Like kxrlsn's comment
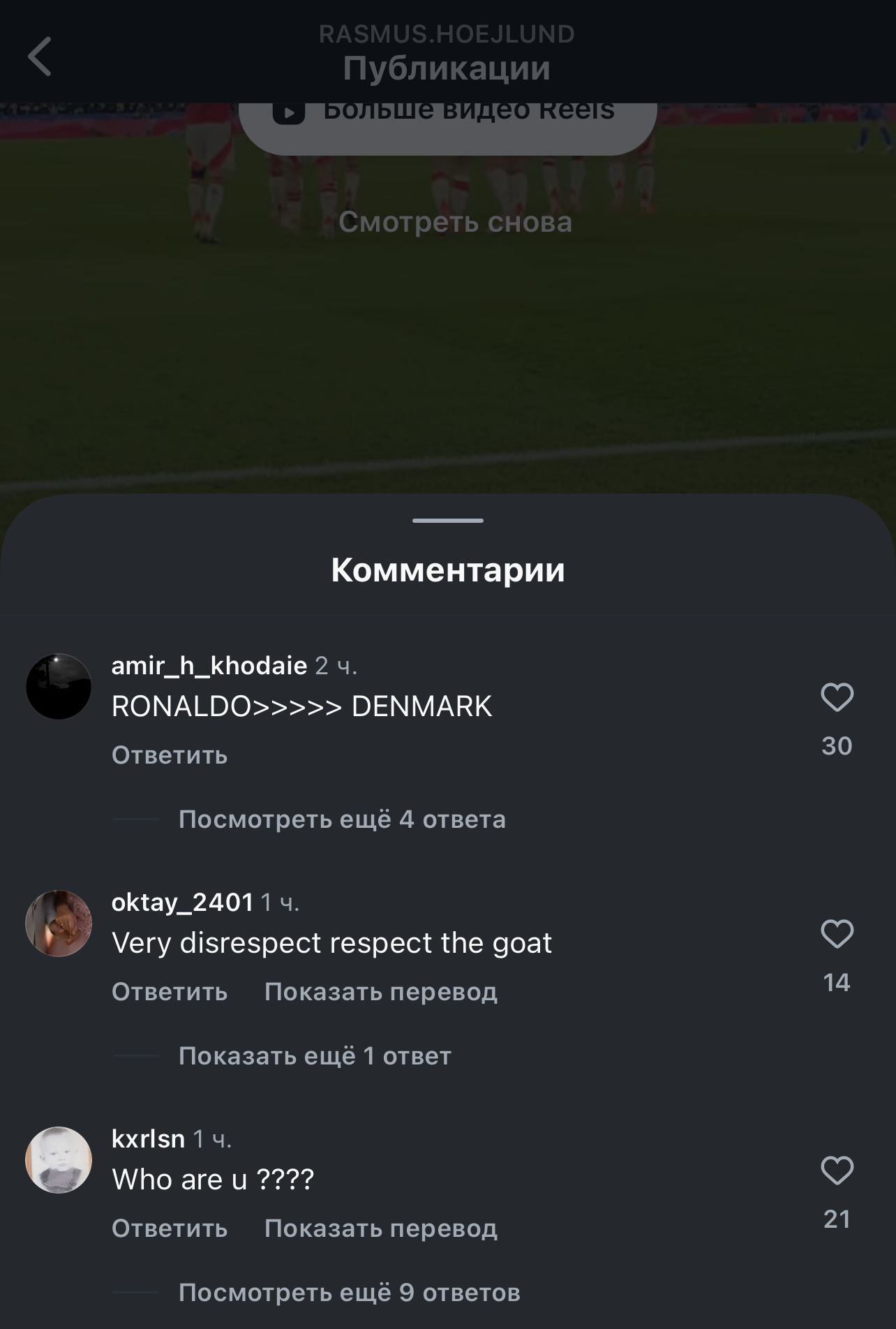Screen dimensions: 896x1329 (837, 1171)
